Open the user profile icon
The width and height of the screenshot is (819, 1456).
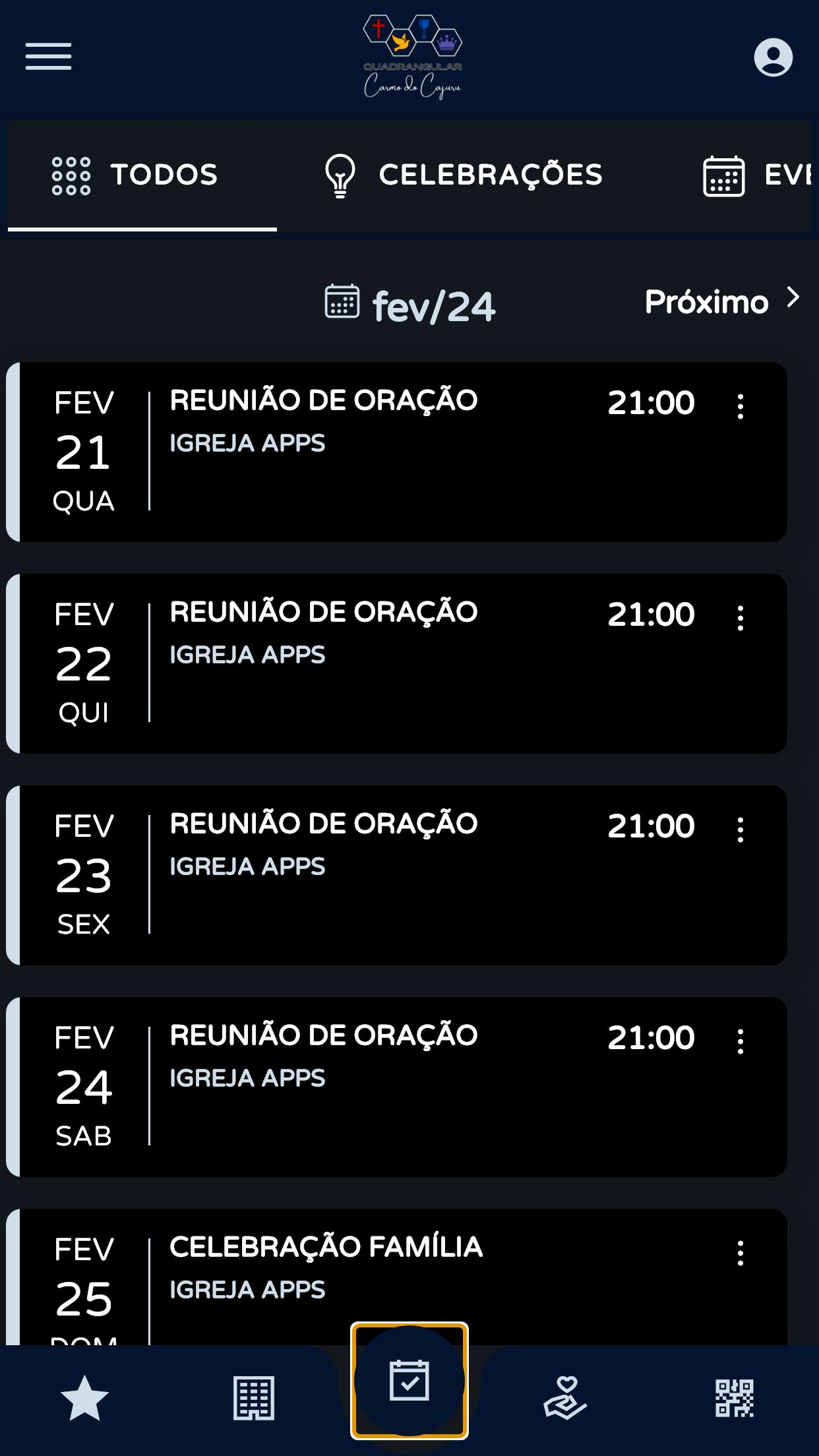tap(773, 57)
